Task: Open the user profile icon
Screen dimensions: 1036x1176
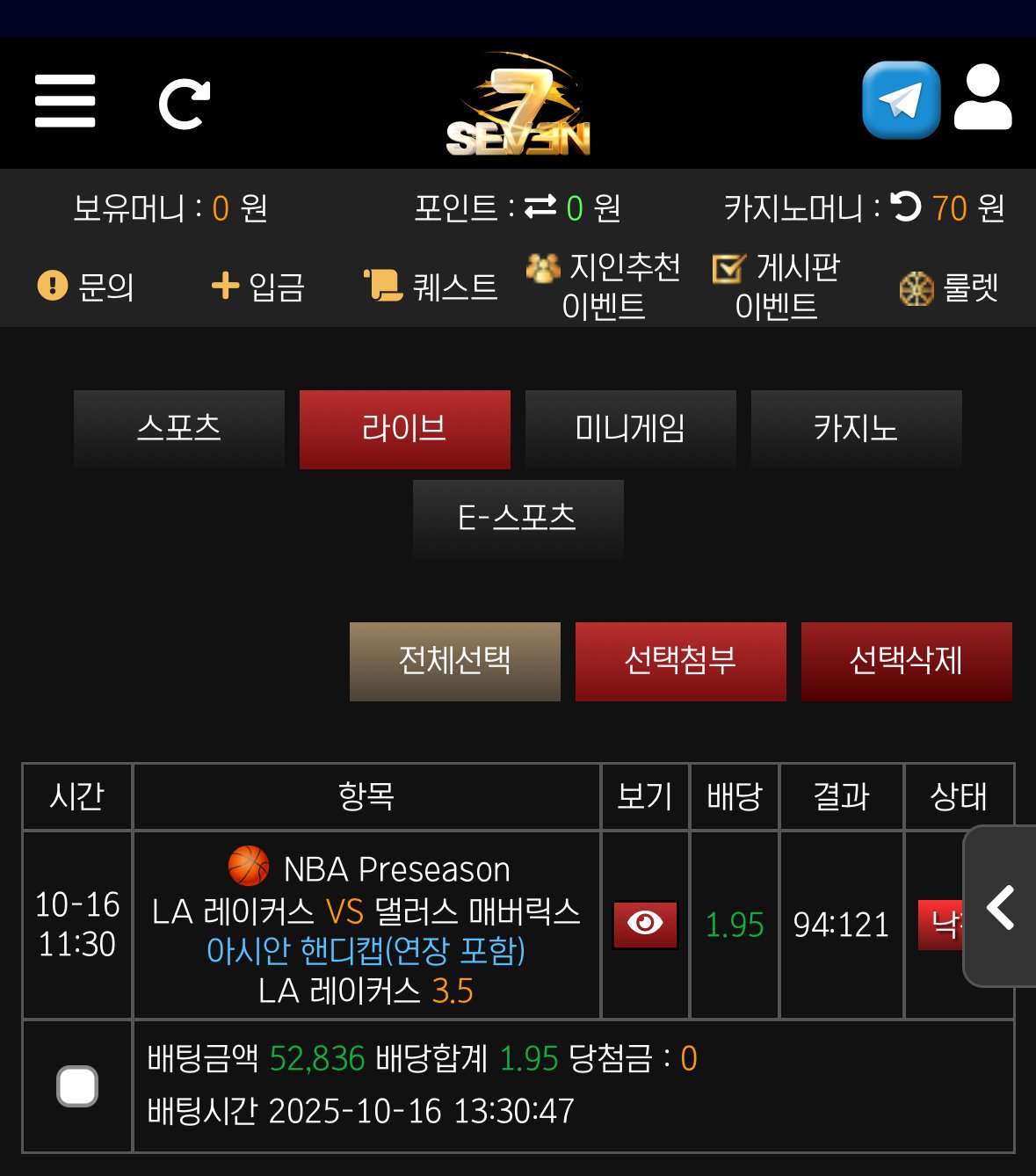Action: pos(982,98)
